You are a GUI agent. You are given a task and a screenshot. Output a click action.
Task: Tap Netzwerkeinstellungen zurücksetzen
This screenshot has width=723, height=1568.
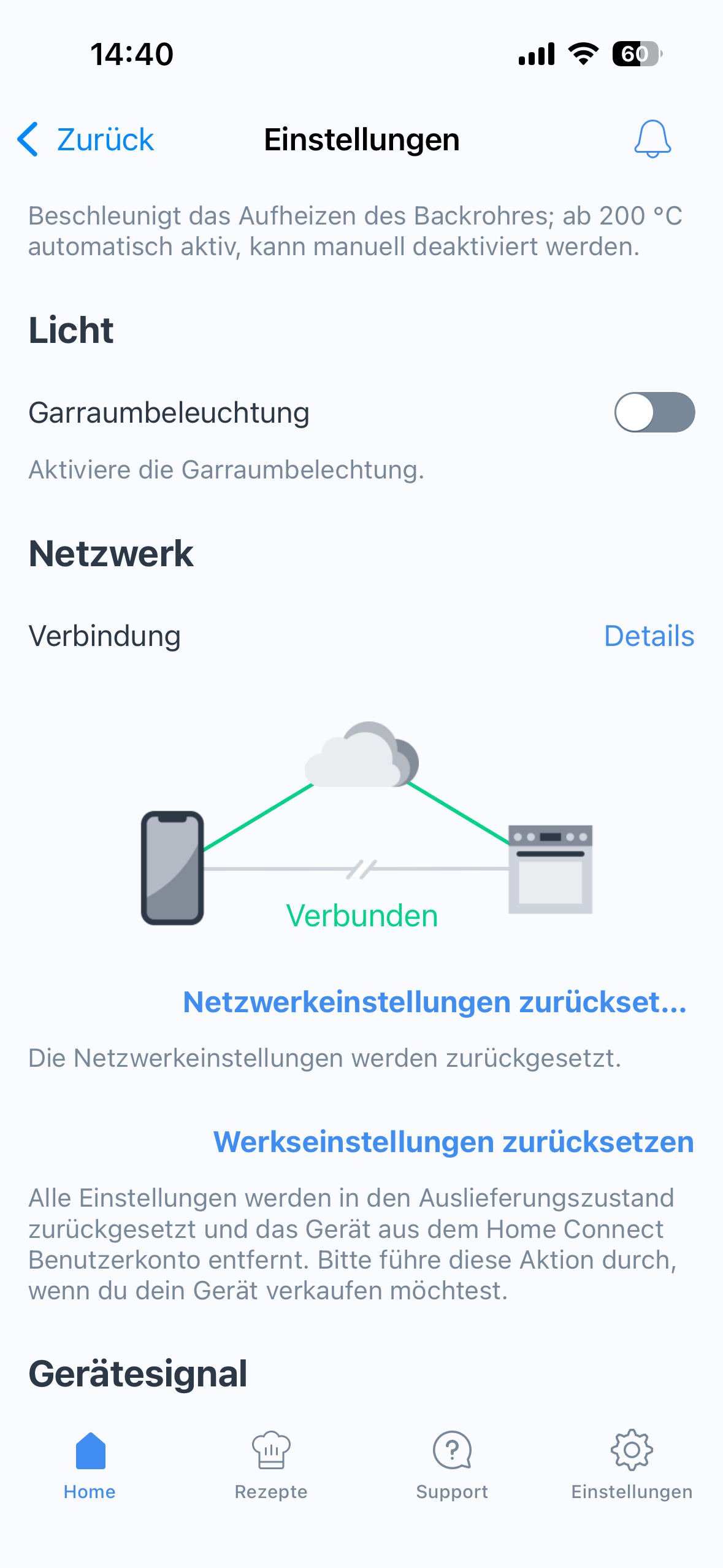click(x=435, y=1002)
